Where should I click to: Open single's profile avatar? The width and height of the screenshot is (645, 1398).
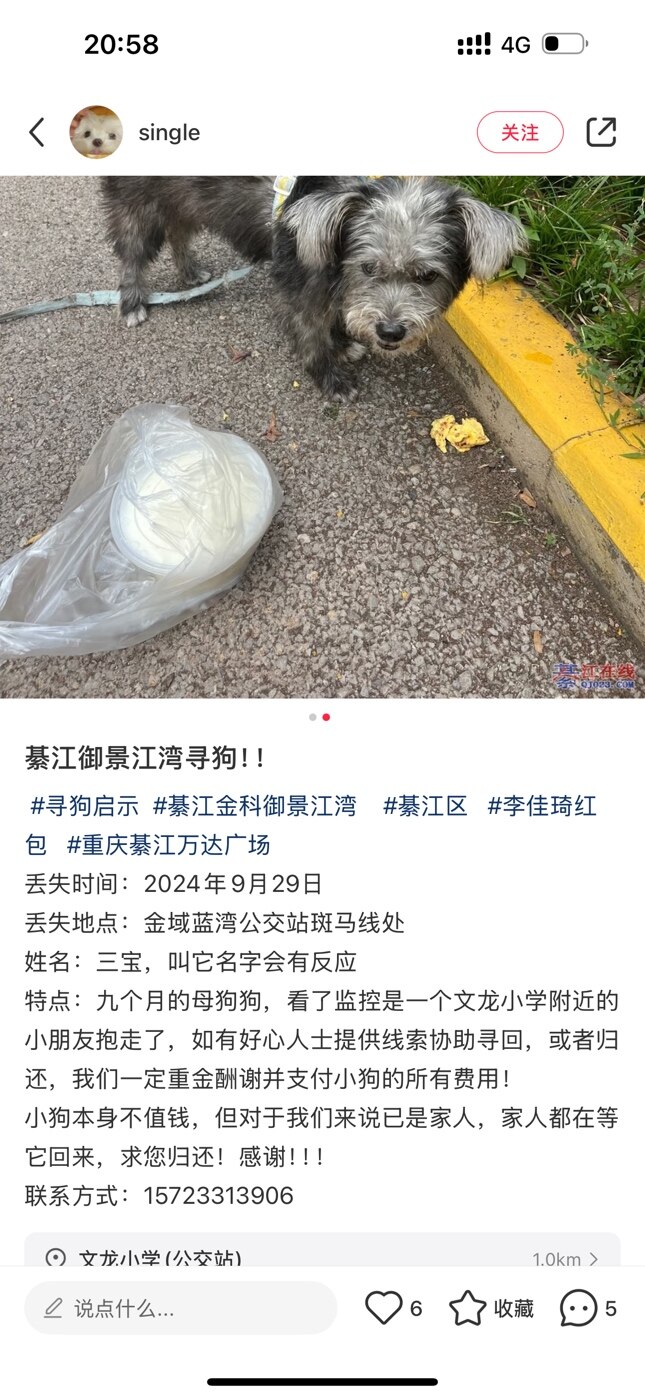click(96, 132)
